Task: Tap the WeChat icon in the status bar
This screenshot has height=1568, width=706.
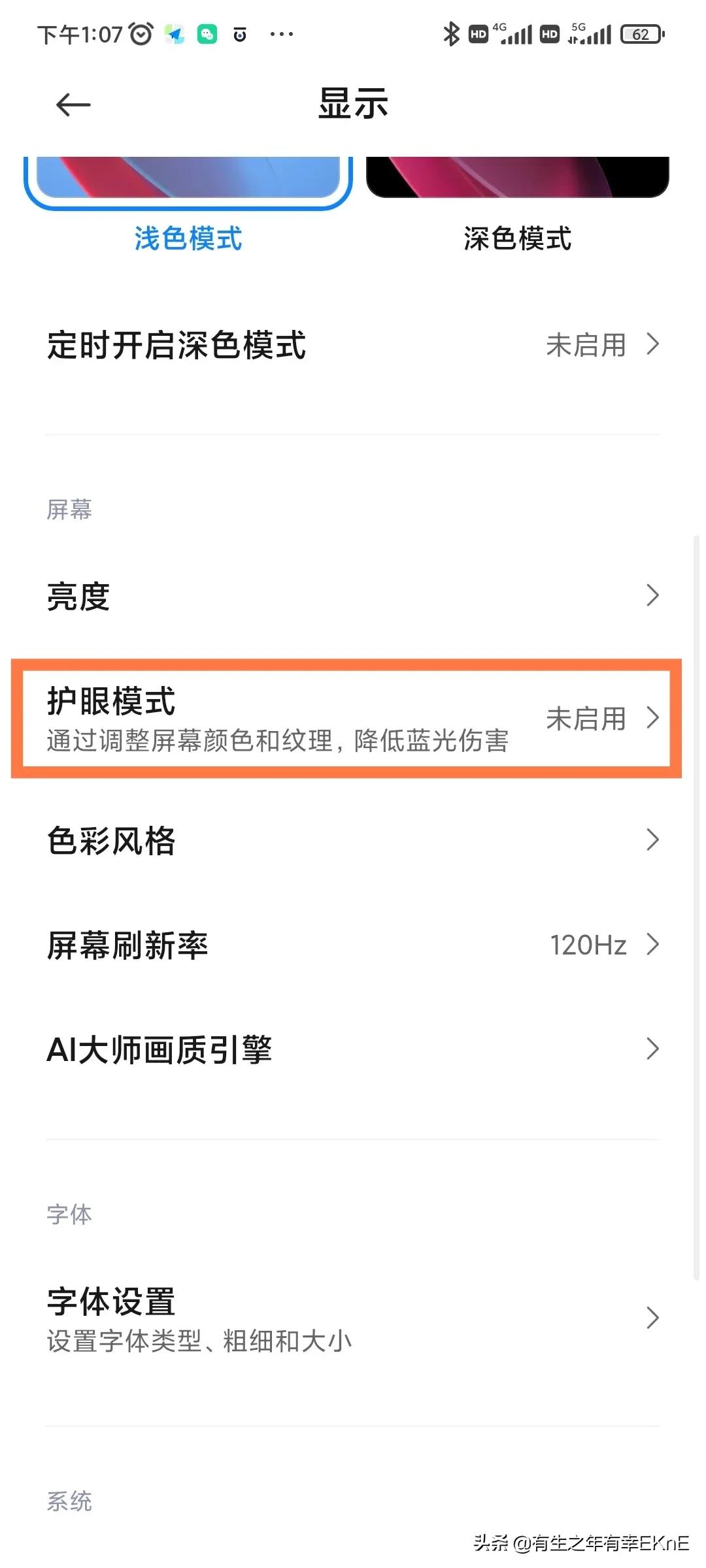Action: tap(207, 33)
